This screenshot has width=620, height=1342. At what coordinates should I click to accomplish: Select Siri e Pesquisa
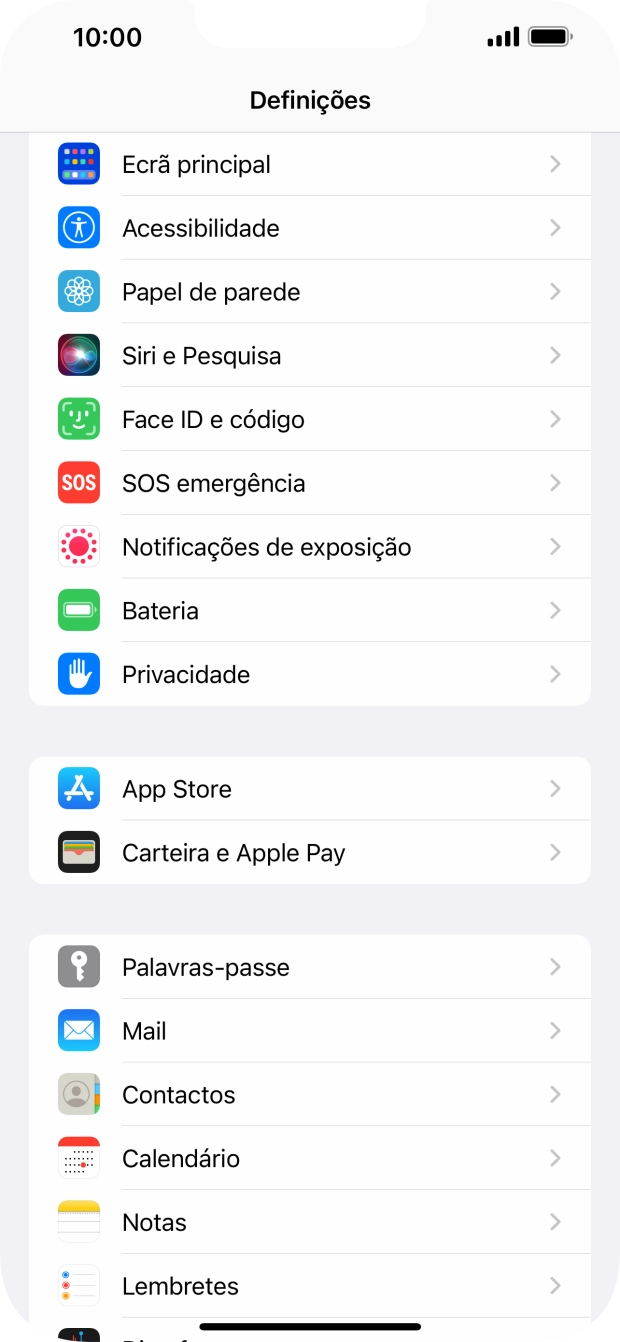[x=310, y=356]
